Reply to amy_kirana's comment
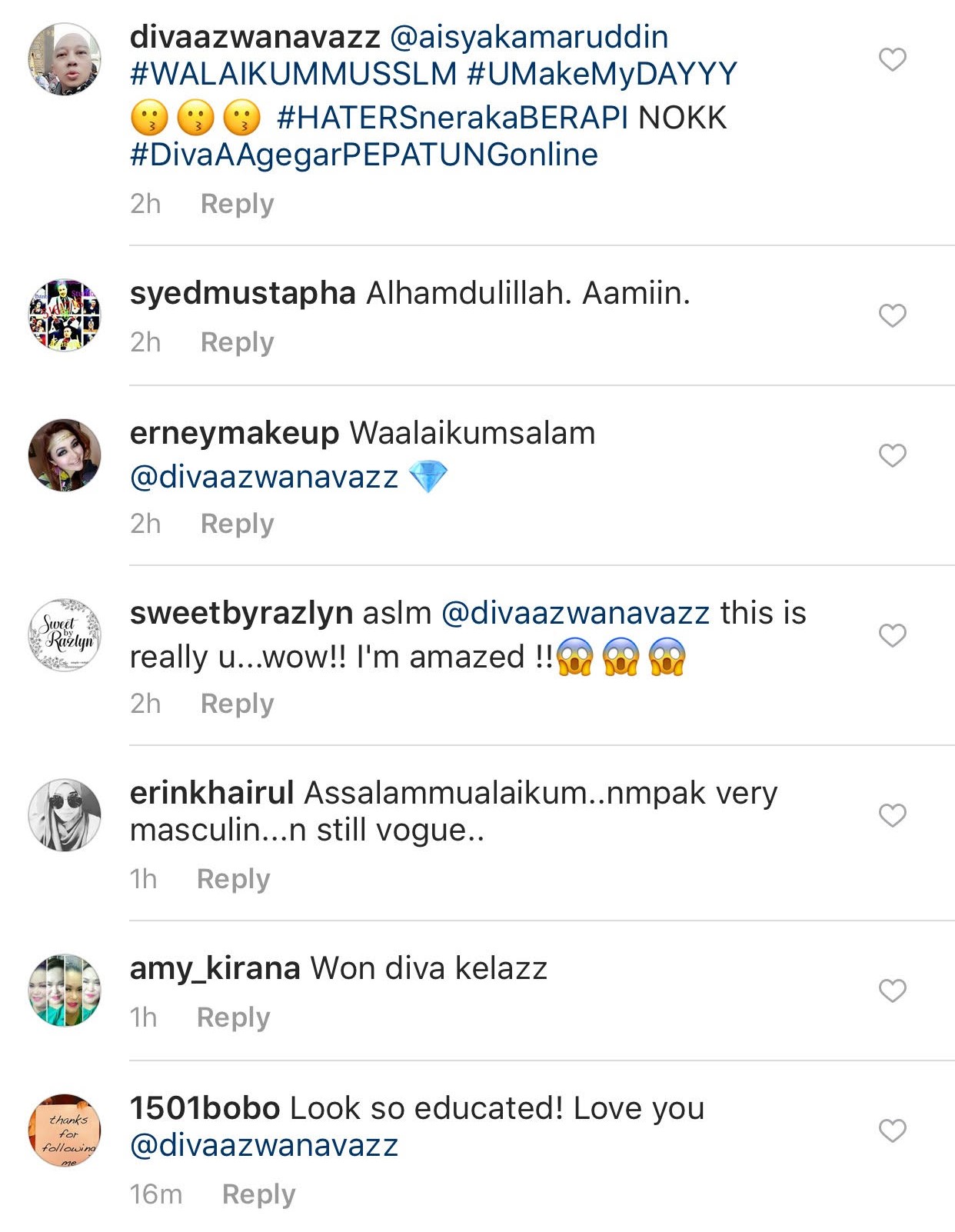 pos(233,1017)
